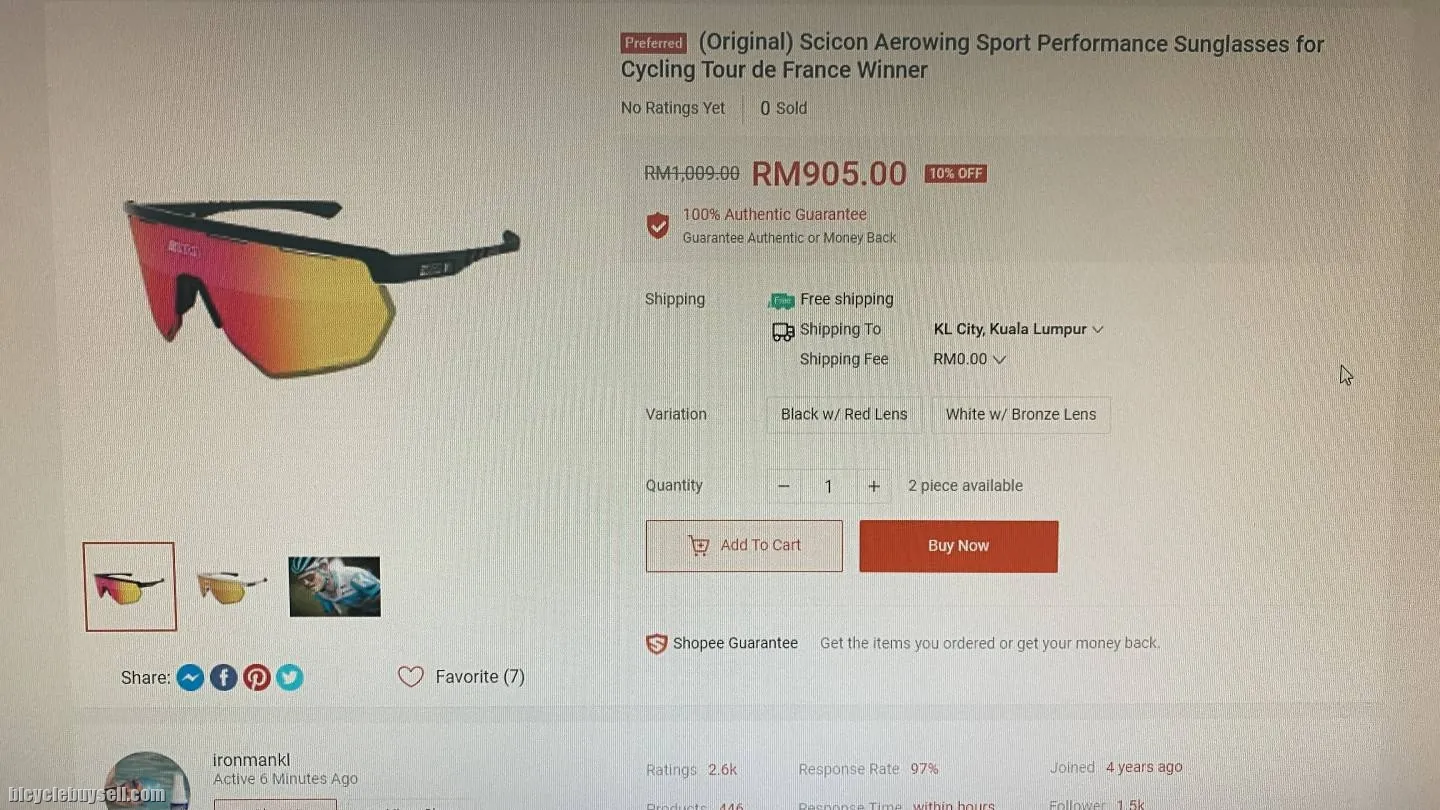Add the sunglasses to cart

tap(744, 546)
